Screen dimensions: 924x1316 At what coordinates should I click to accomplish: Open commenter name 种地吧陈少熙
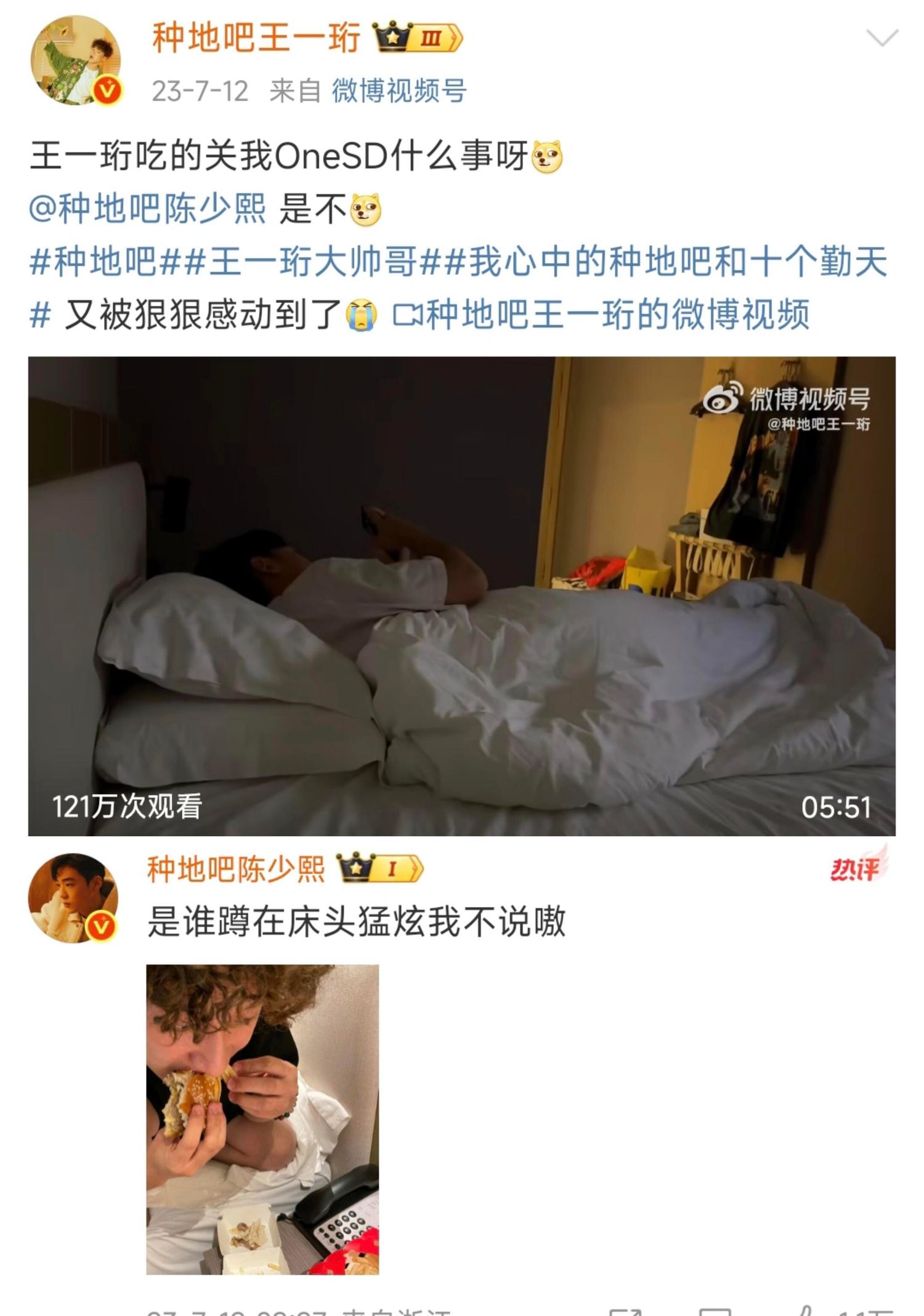[236, 869]
